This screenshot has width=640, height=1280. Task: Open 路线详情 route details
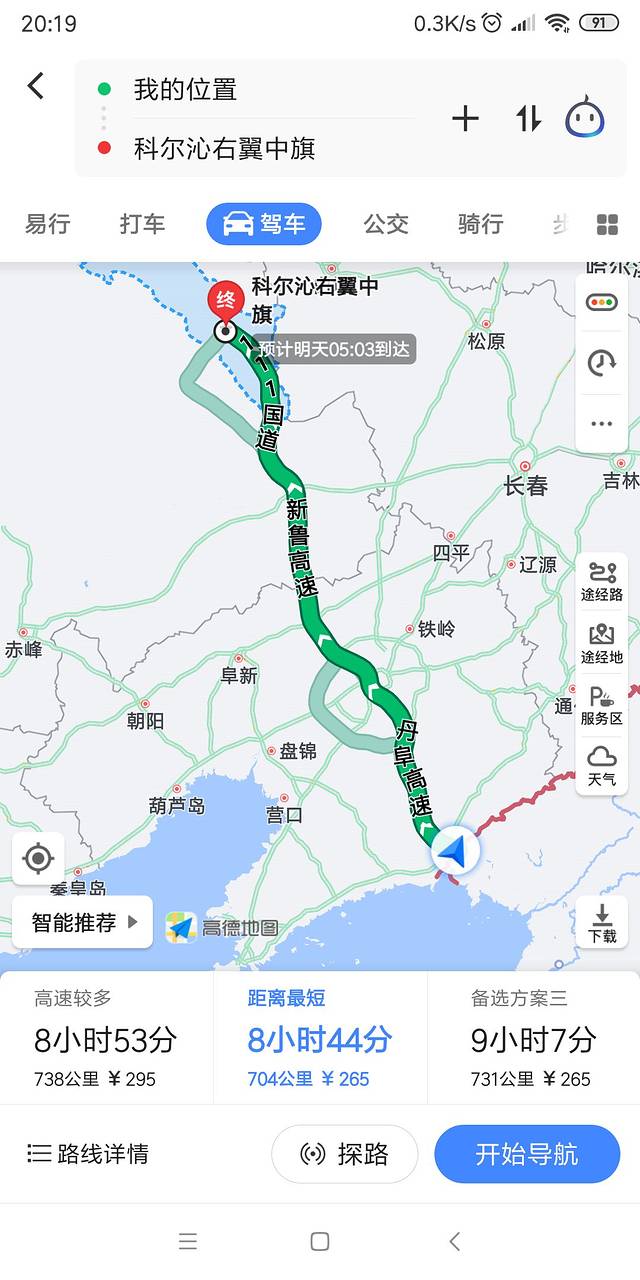click(x=88, y=1154)
